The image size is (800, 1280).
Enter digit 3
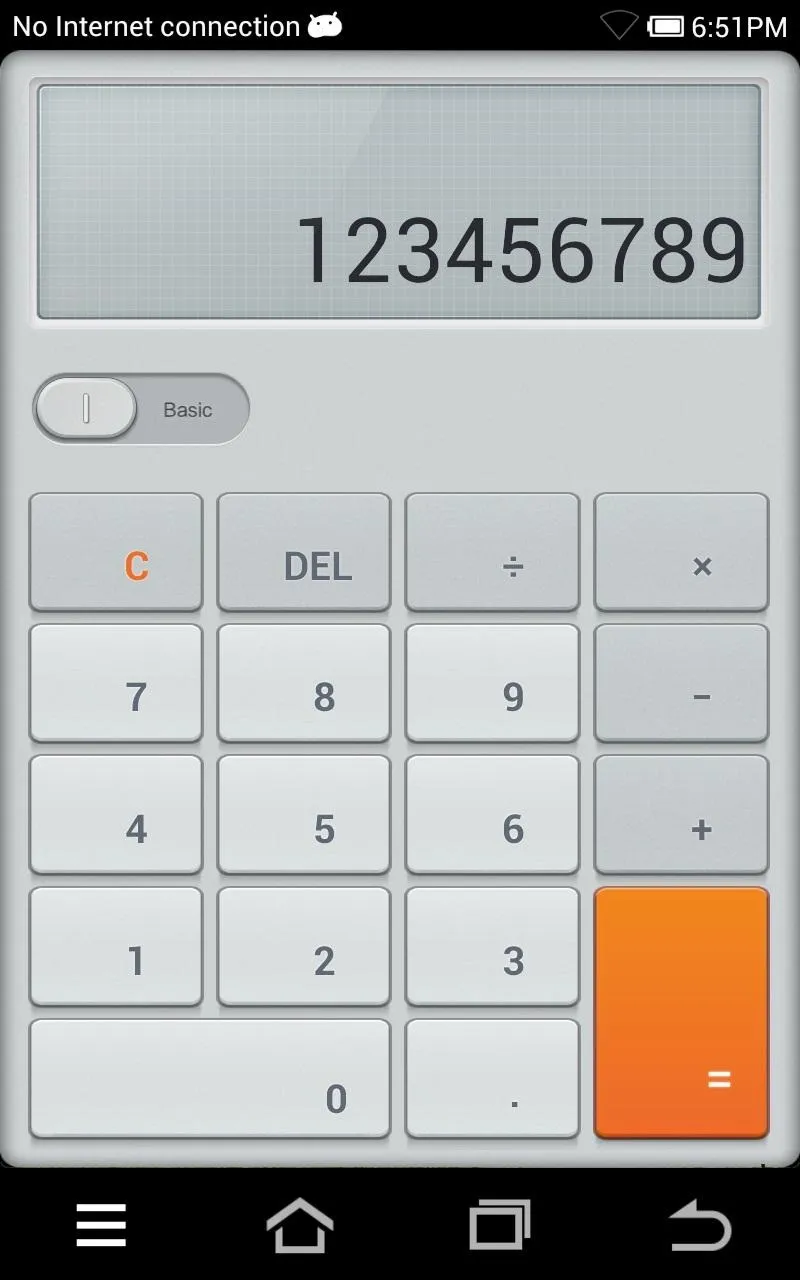click(x=492, y=946)
